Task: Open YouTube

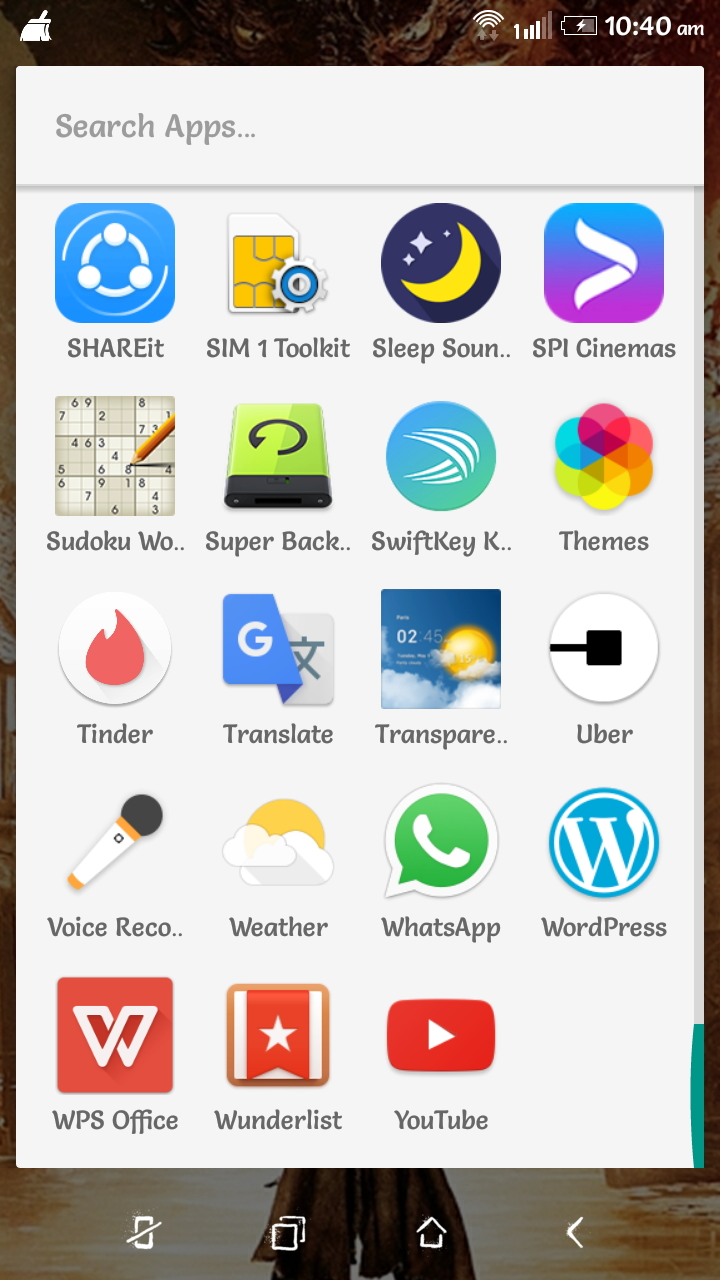Action: pyautogui.click(x=441, y=1035)
